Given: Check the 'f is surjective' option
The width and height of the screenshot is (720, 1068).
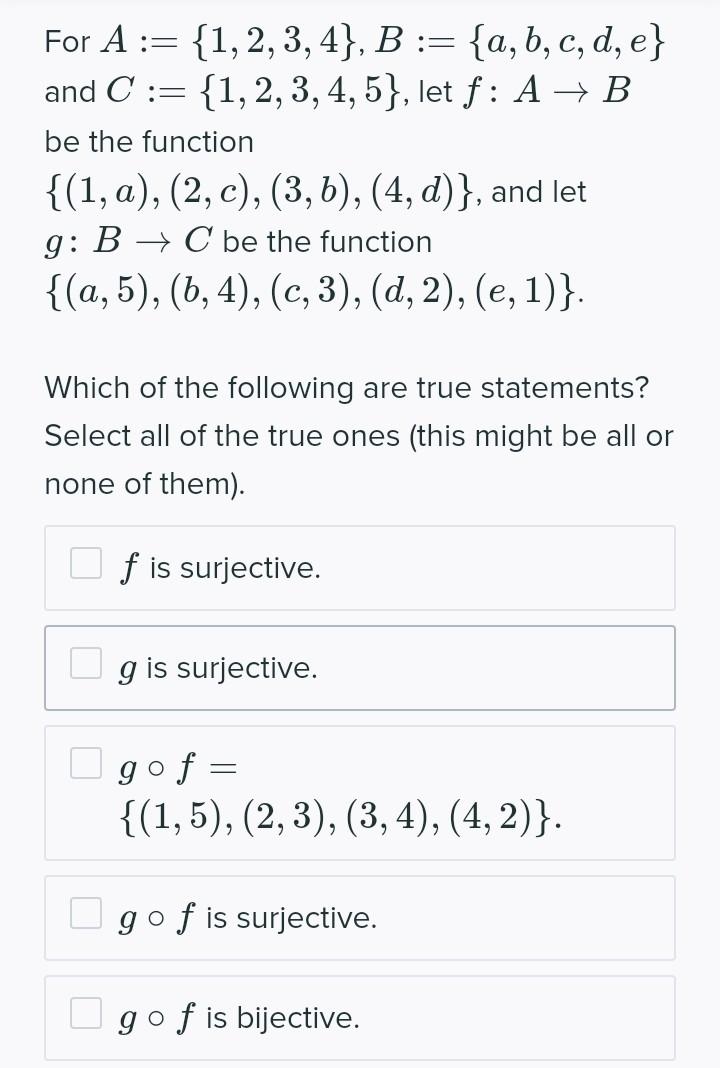Looking at the screenshot, I should (86, 564).
